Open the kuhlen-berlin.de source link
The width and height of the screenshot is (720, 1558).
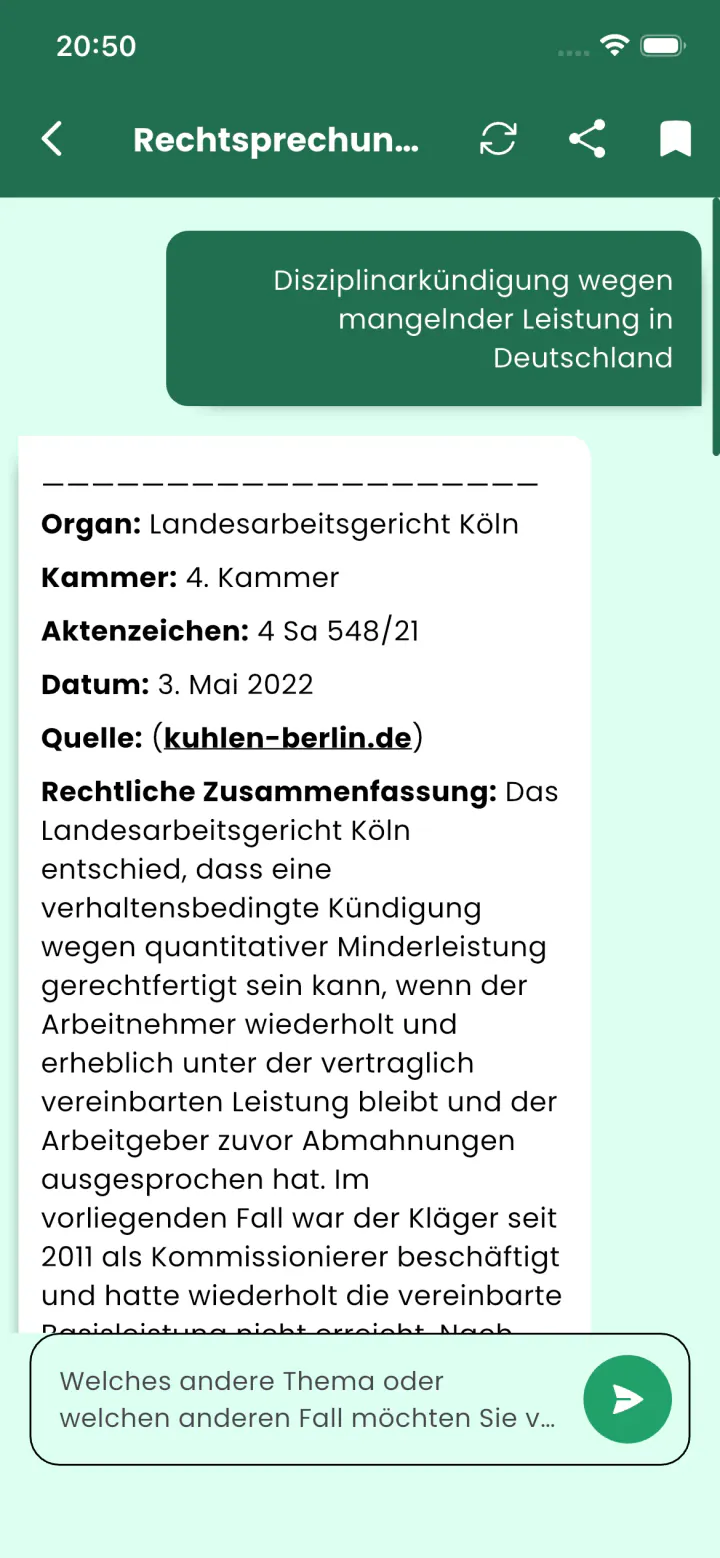click(288, 738)
